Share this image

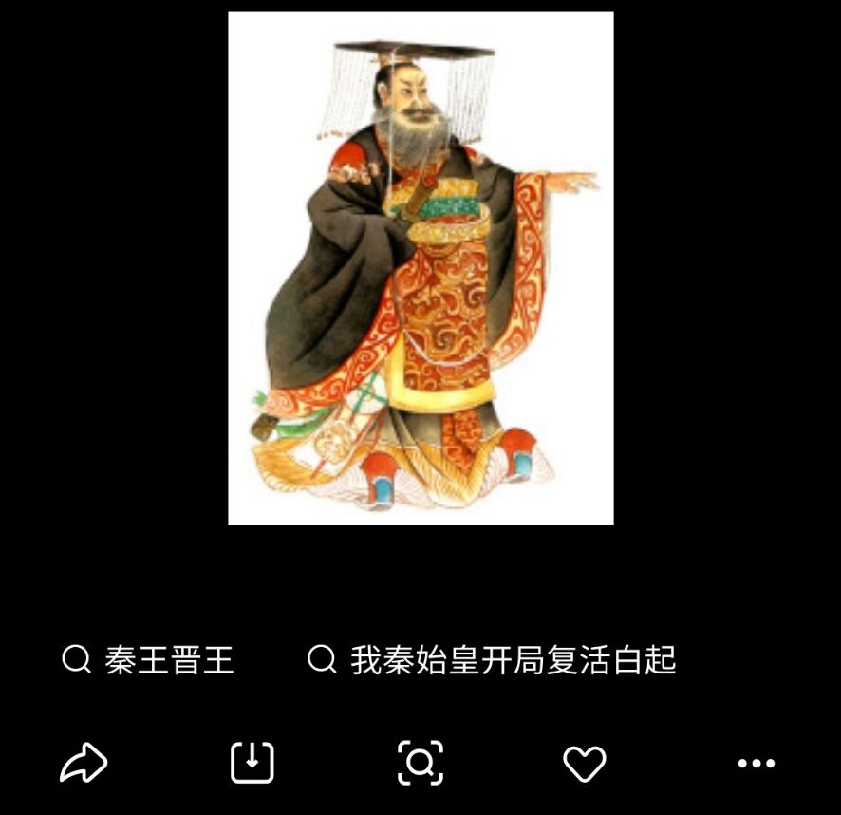[x=84, y=764]
